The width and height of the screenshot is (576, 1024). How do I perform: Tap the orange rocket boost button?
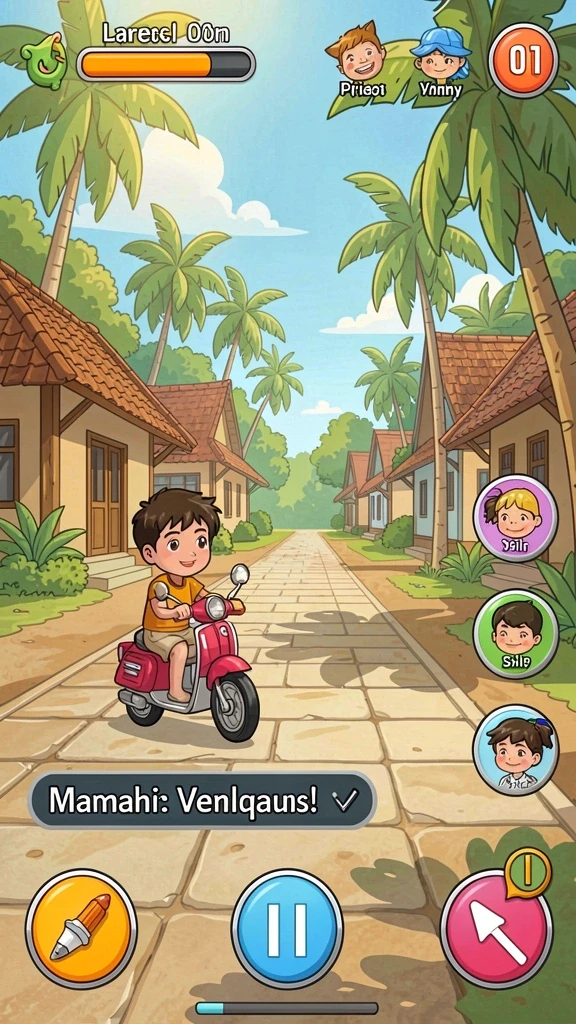tap(81, 927)
